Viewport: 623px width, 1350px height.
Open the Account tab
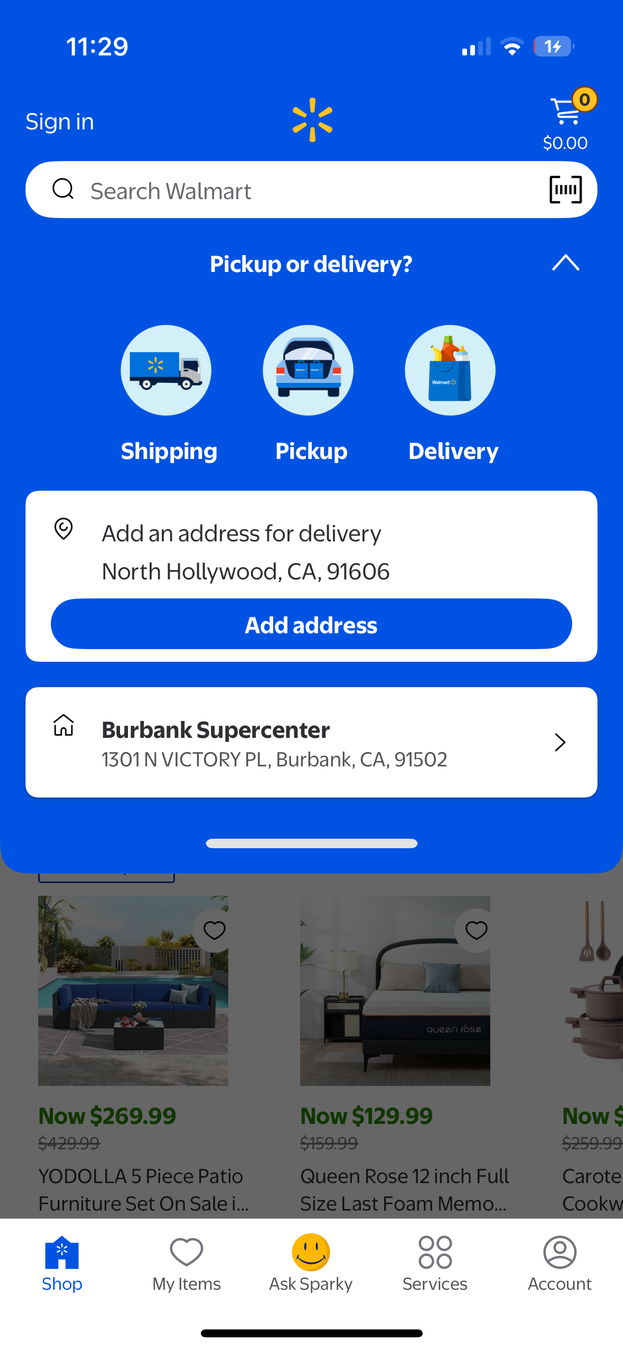[x=559, y=1263]
